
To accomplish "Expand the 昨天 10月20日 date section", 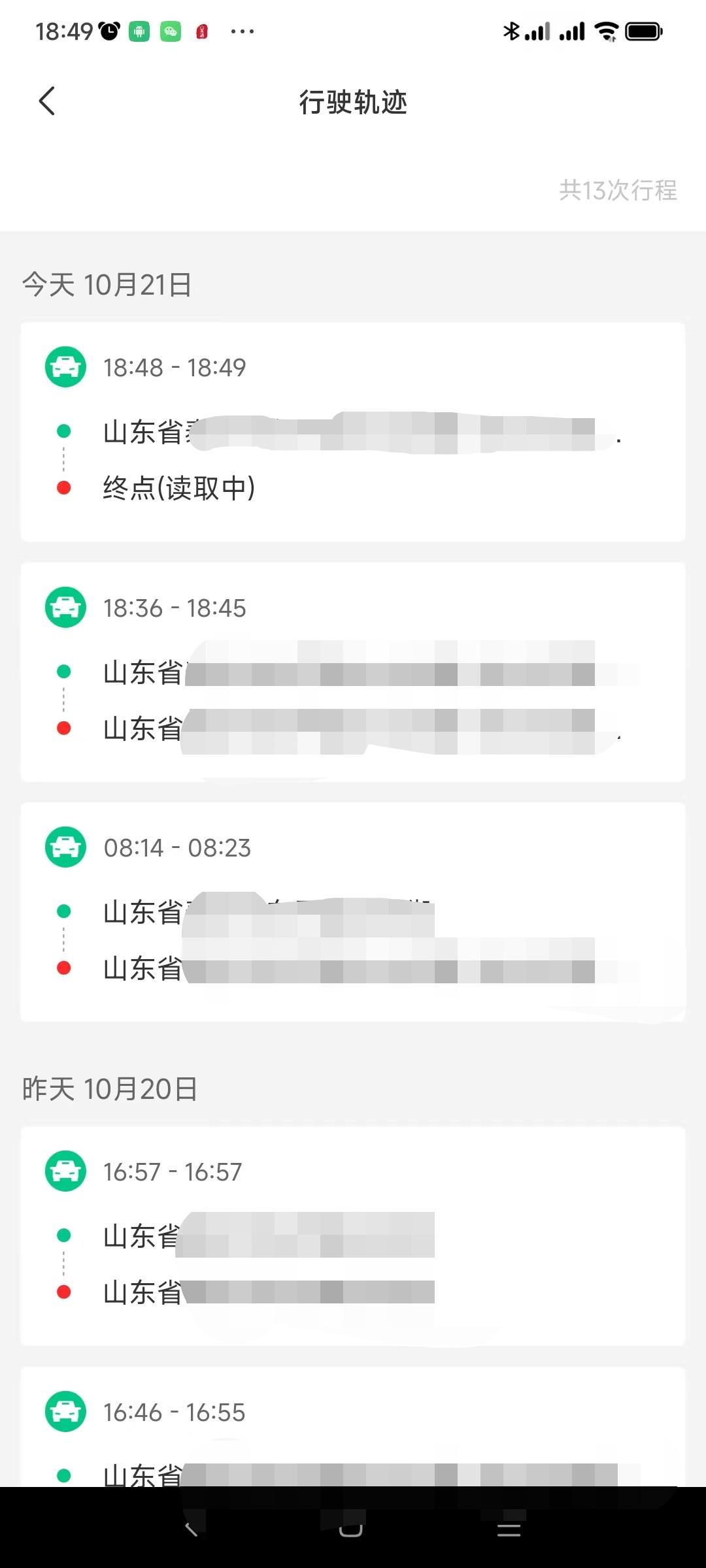I will 110,1087.
